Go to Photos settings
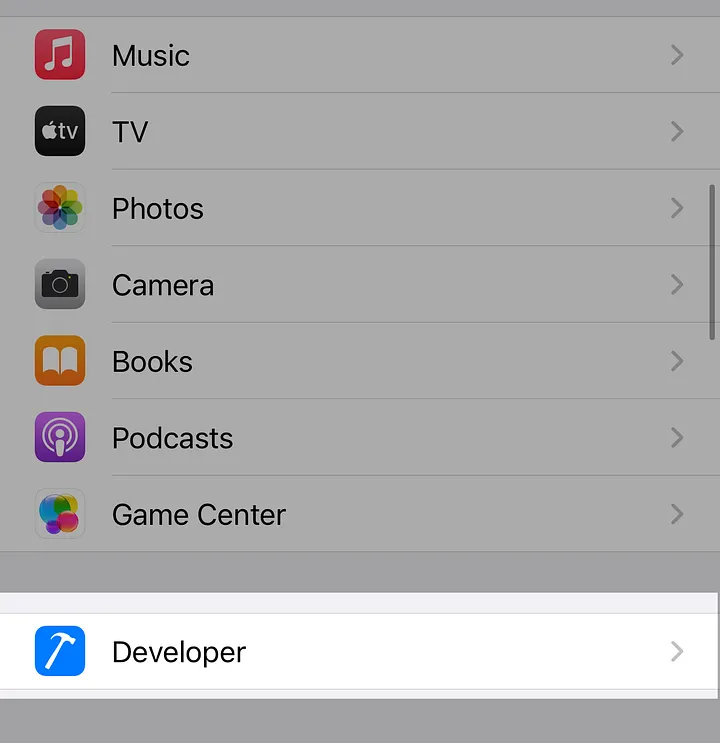 (x=360, y=208)
